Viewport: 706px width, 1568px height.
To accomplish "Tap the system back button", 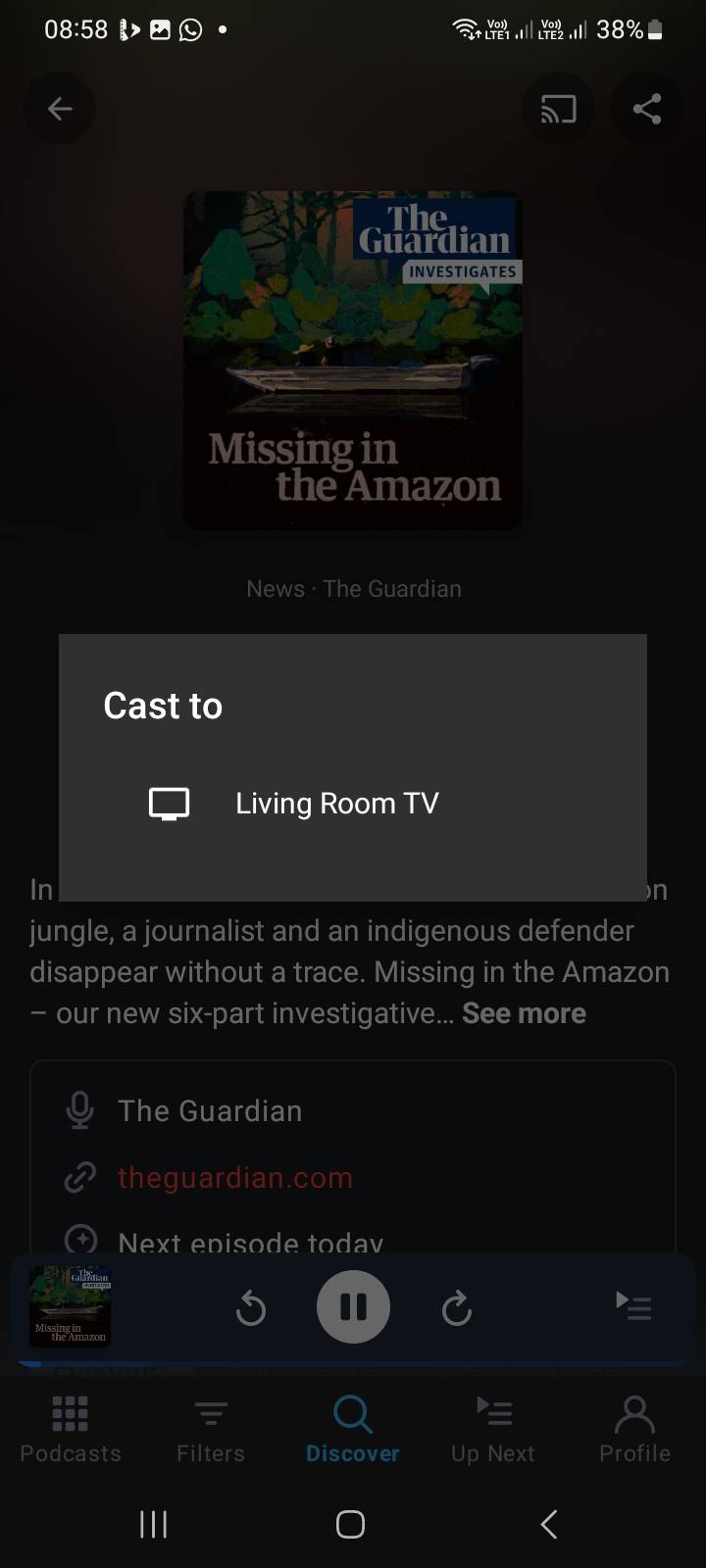I will click(549, 1524).
